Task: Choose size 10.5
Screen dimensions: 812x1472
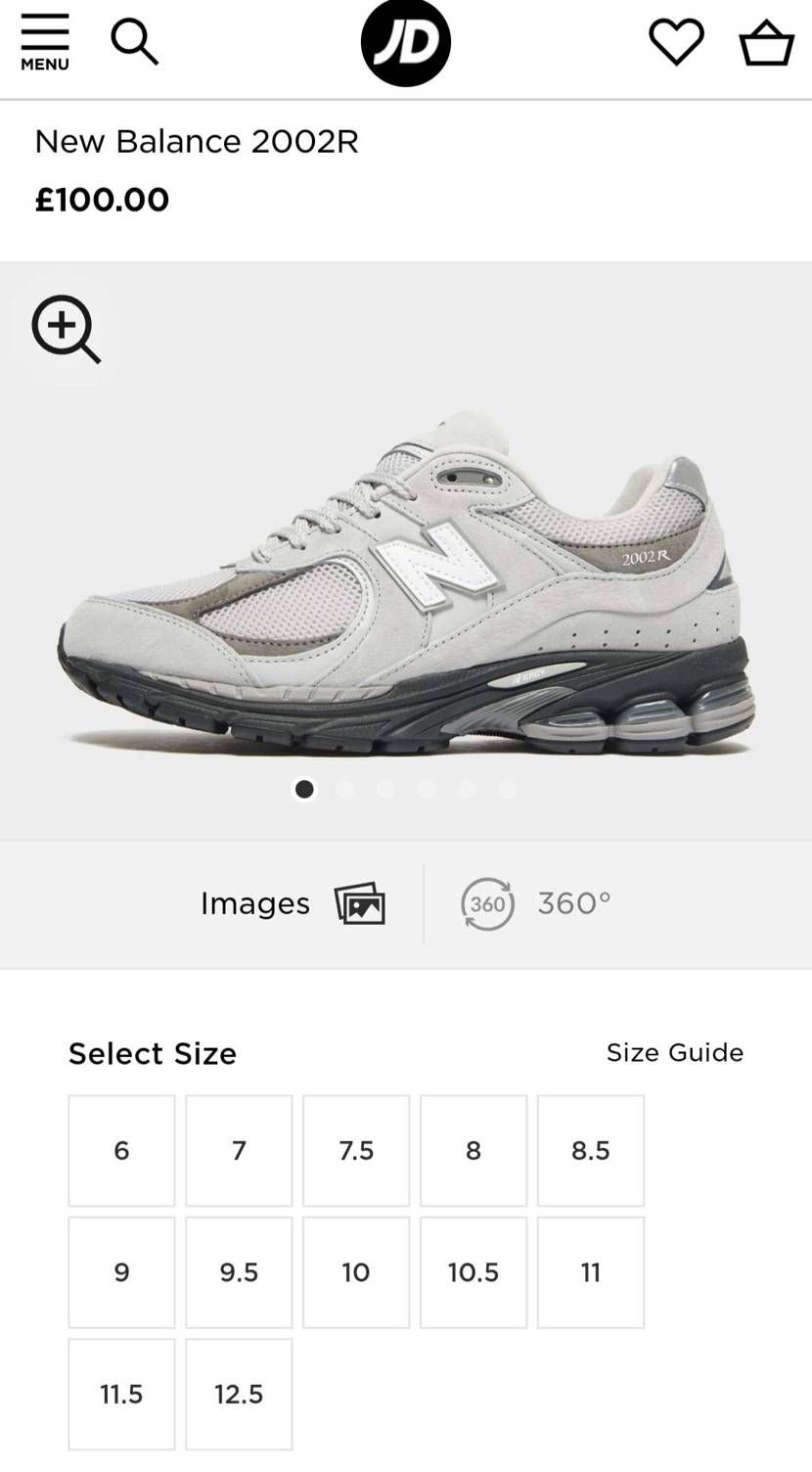Action: [x=474, y=1271]
